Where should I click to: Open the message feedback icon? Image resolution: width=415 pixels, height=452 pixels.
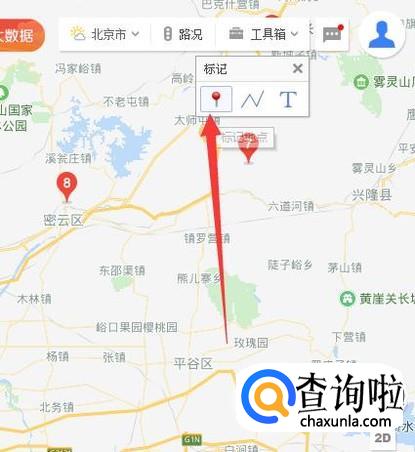pos(332,34)
